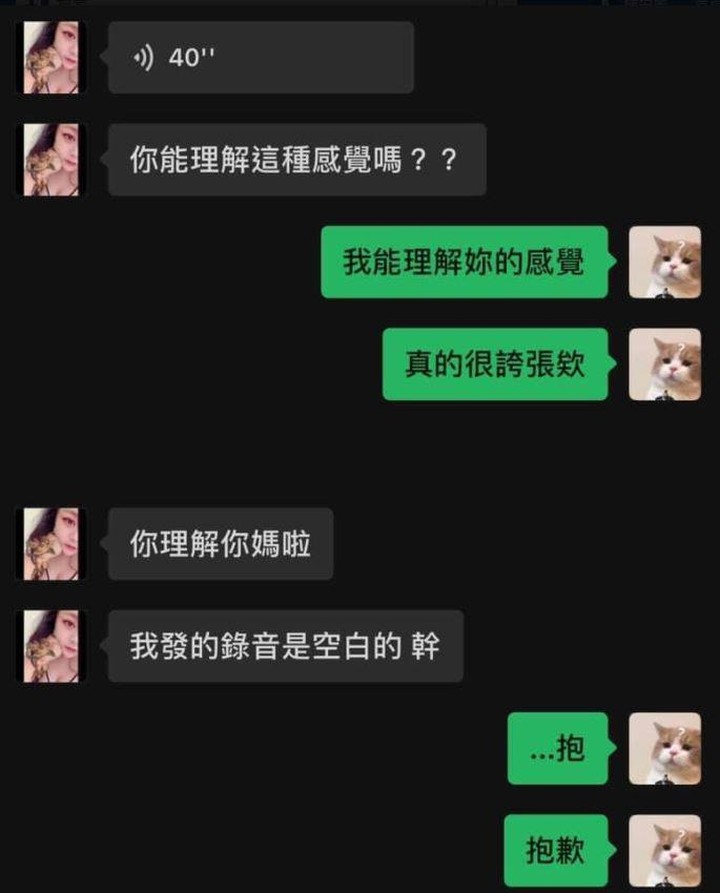The image size is (720, 893).
Task: Open sender's avatar beside the voice message
Action: [x=52, y=58]
